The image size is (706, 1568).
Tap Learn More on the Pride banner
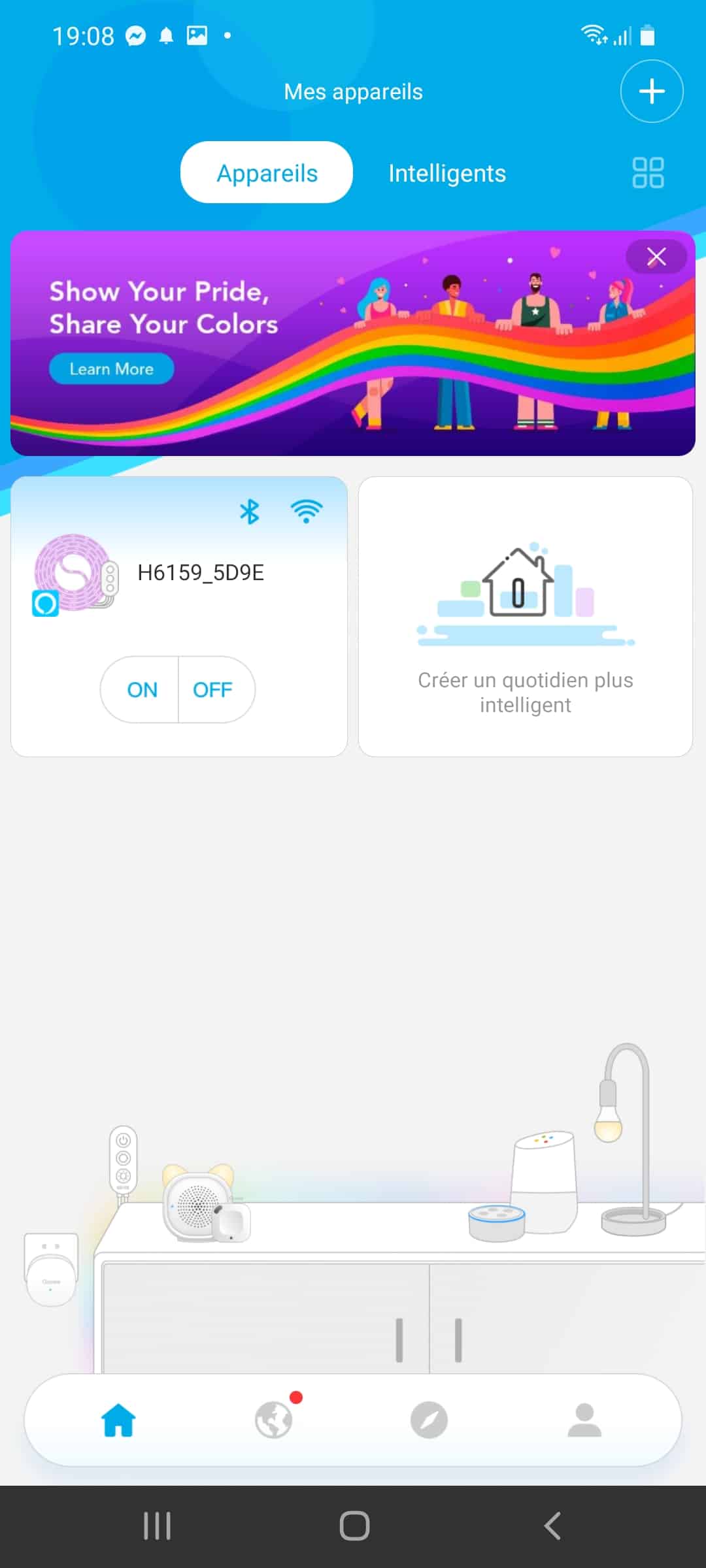[112, 369]
